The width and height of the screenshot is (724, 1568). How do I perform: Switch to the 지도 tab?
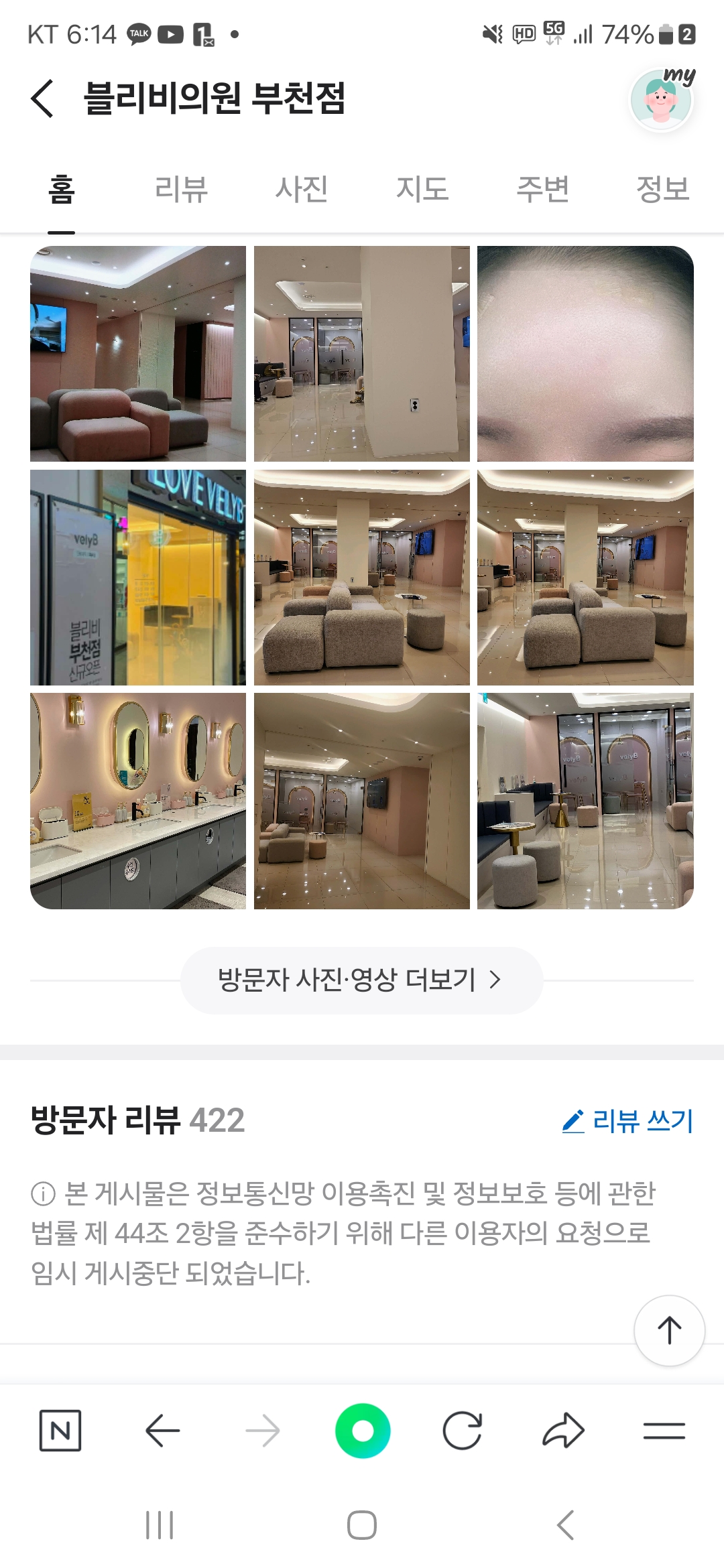pyautogui.click(x=422, y=189)
